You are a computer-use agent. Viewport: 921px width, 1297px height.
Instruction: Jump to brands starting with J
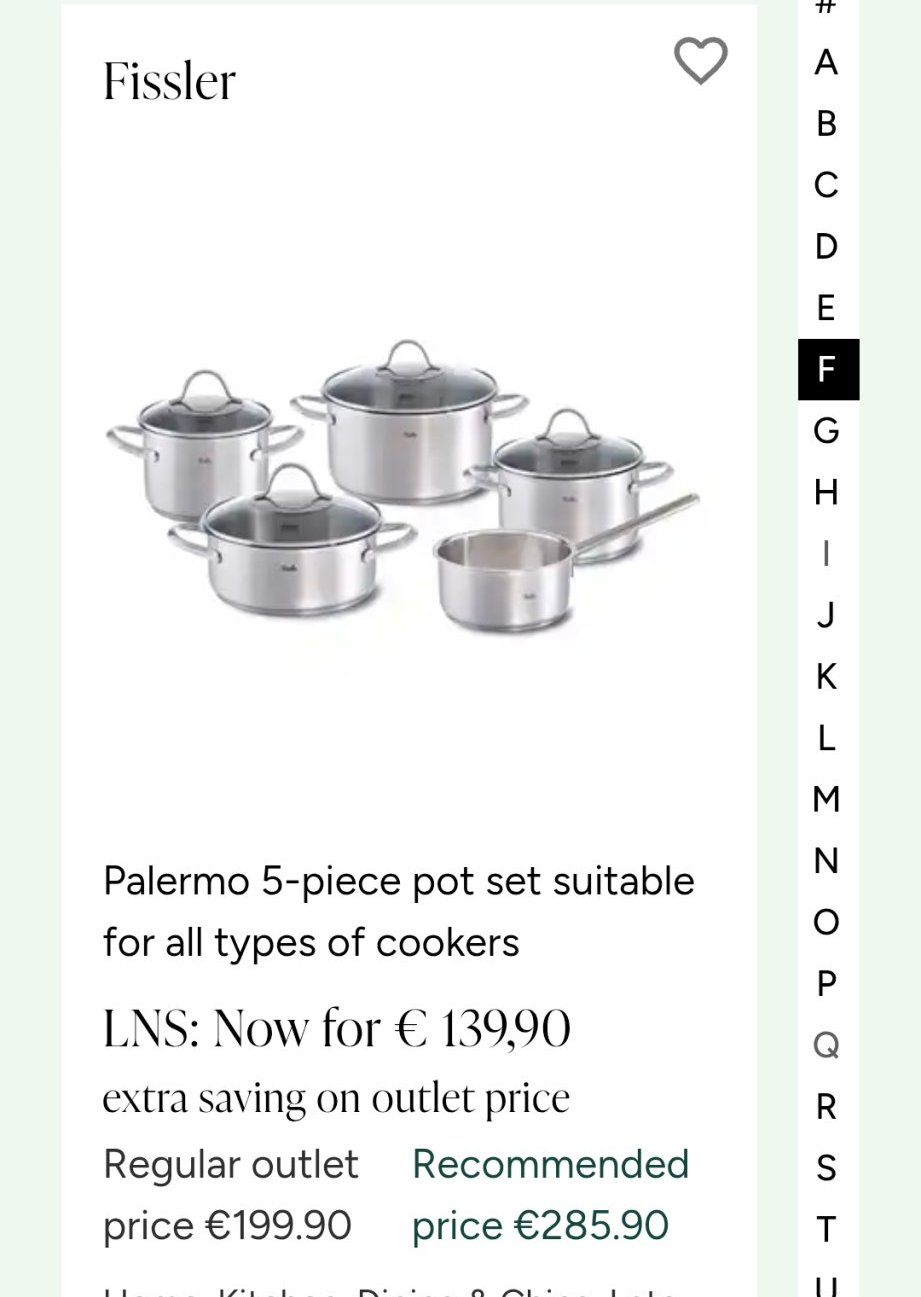click(x=826, y=615)
